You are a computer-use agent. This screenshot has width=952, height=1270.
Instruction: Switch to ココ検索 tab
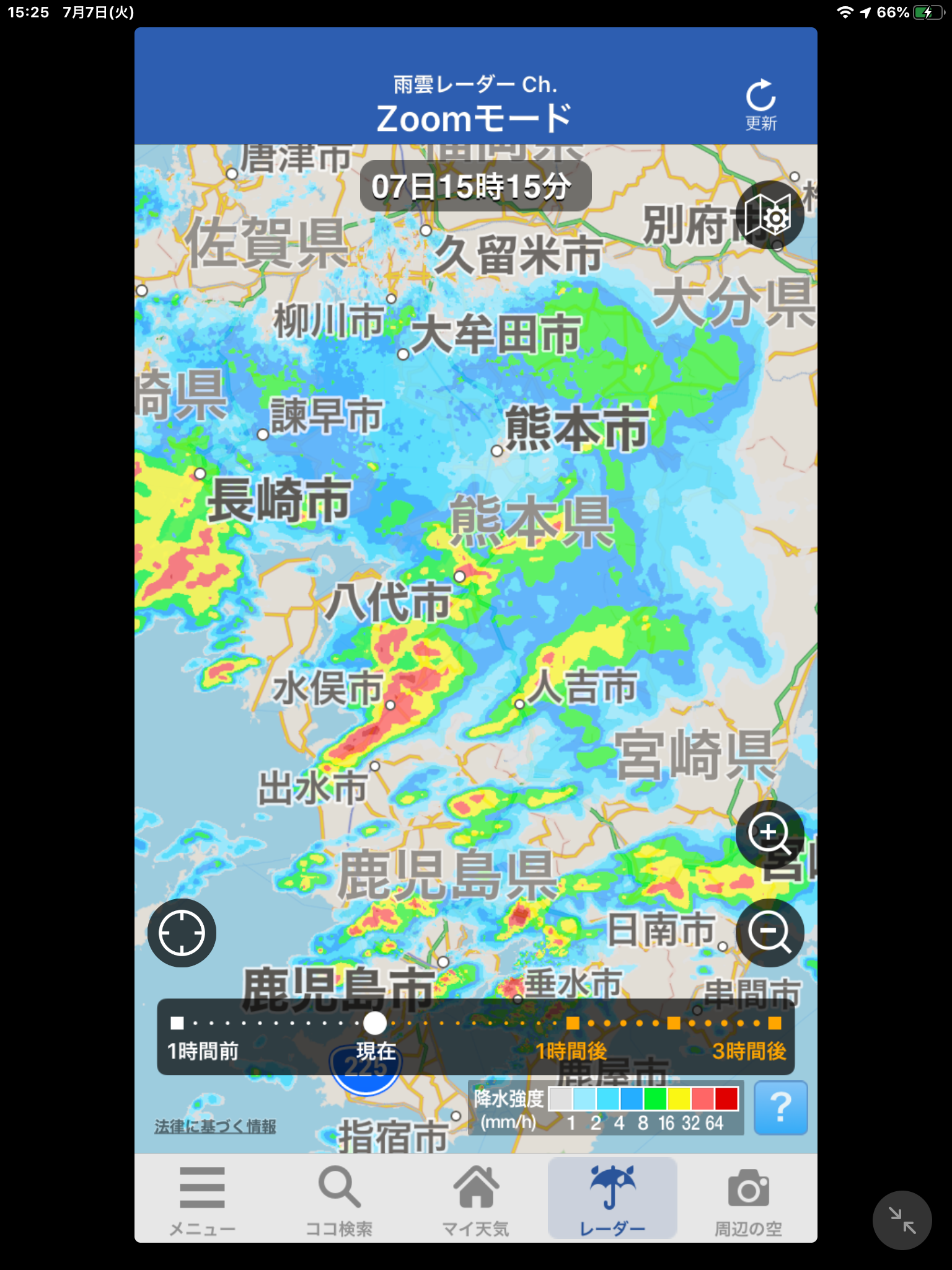coord(339,1200)
